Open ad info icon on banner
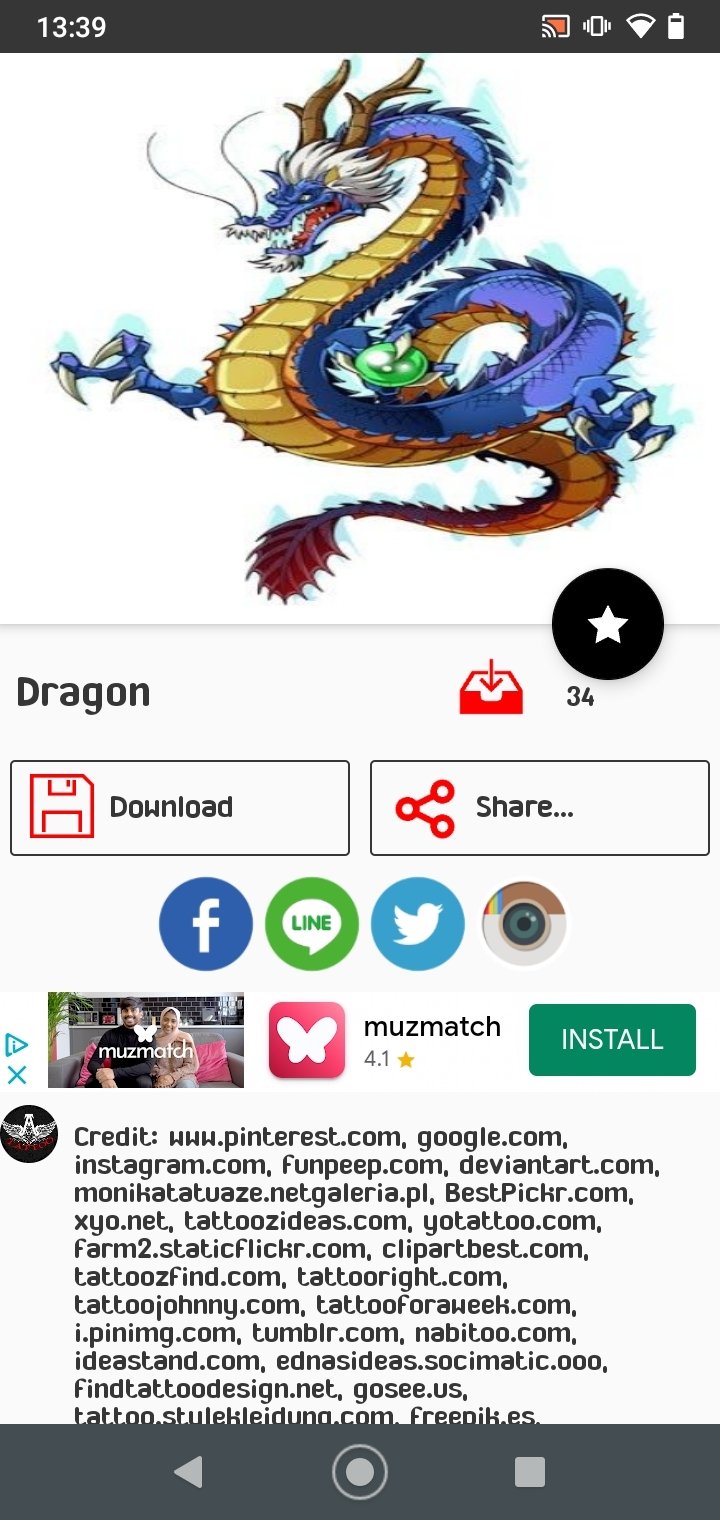 coord(17,1045)
